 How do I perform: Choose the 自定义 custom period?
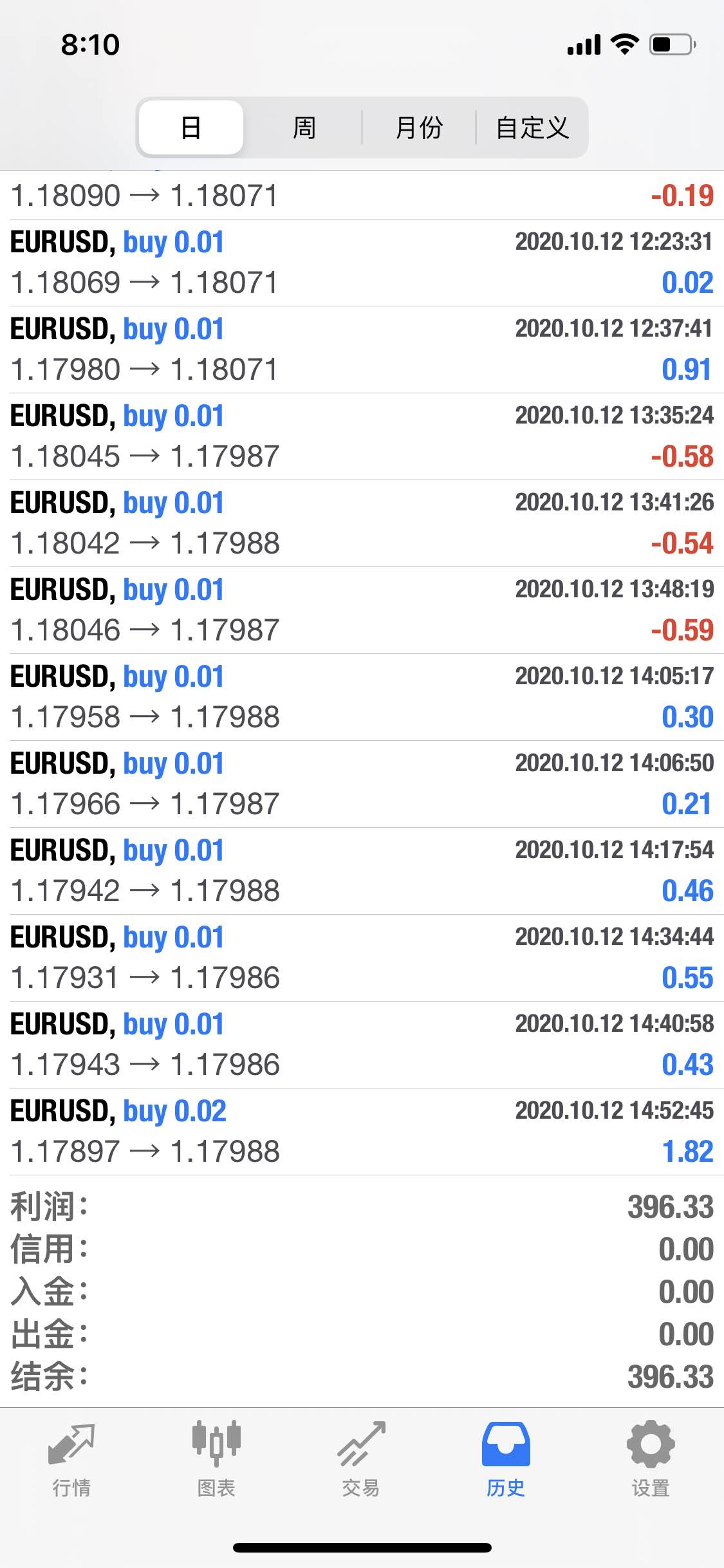(532, 127)
